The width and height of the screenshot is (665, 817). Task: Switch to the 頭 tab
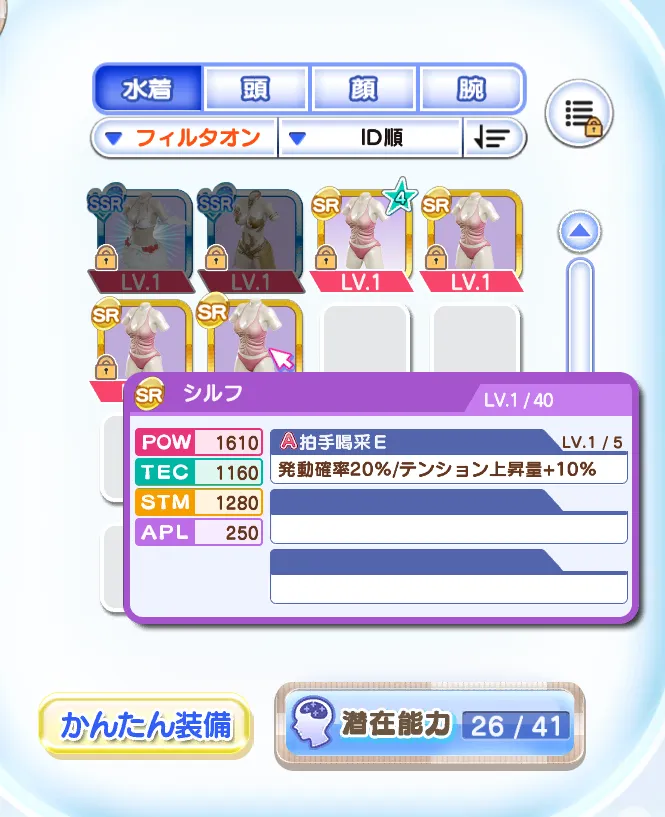[256, 89]
